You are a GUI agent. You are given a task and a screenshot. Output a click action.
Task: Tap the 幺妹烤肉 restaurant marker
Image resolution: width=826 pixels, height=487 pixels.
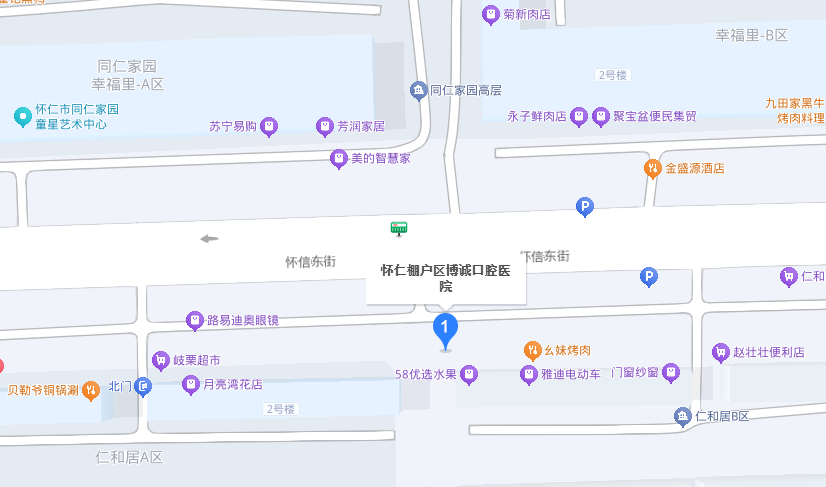pyautogui.click(x=531, y=350)
